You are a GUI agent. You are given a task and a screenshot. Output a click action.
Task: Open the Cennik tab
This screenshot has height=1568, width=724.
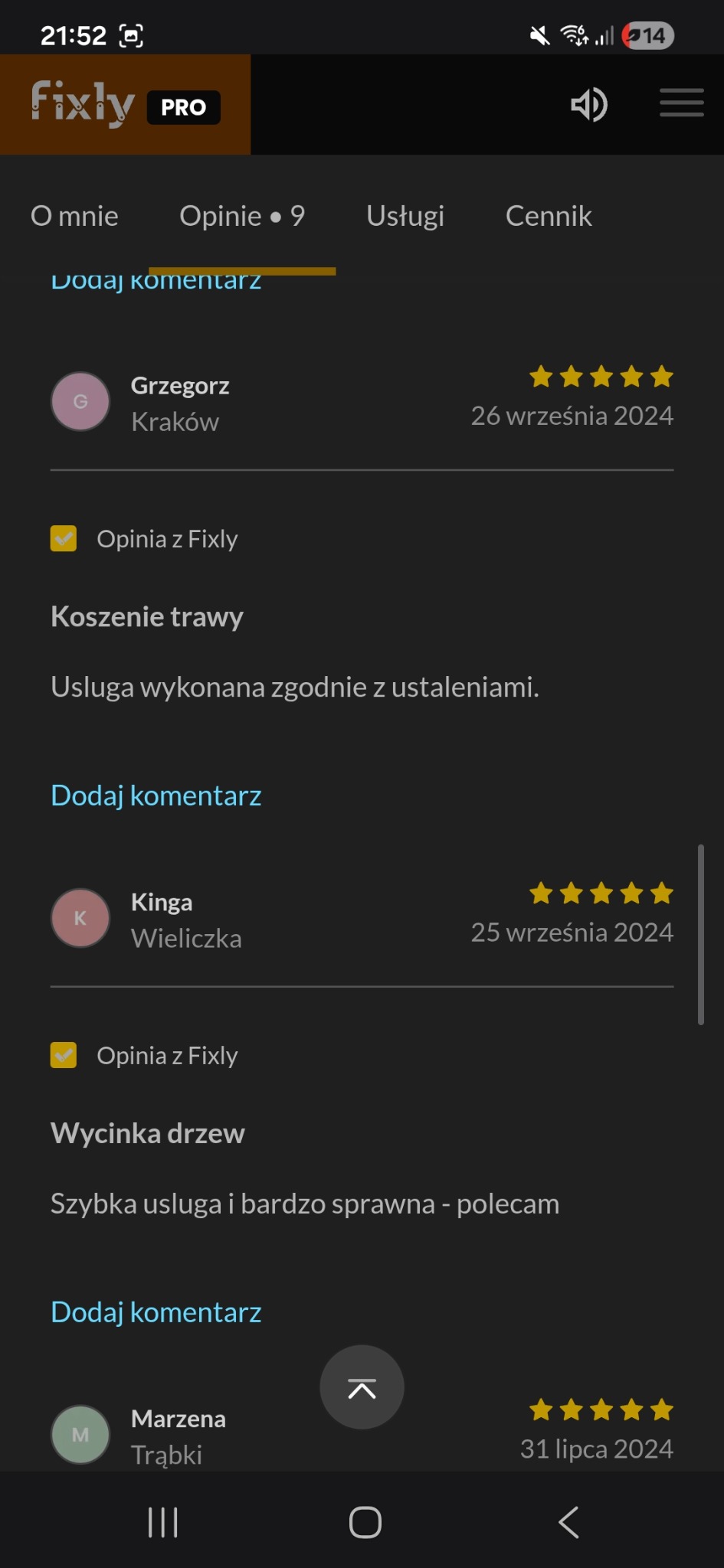pos(548,216)
